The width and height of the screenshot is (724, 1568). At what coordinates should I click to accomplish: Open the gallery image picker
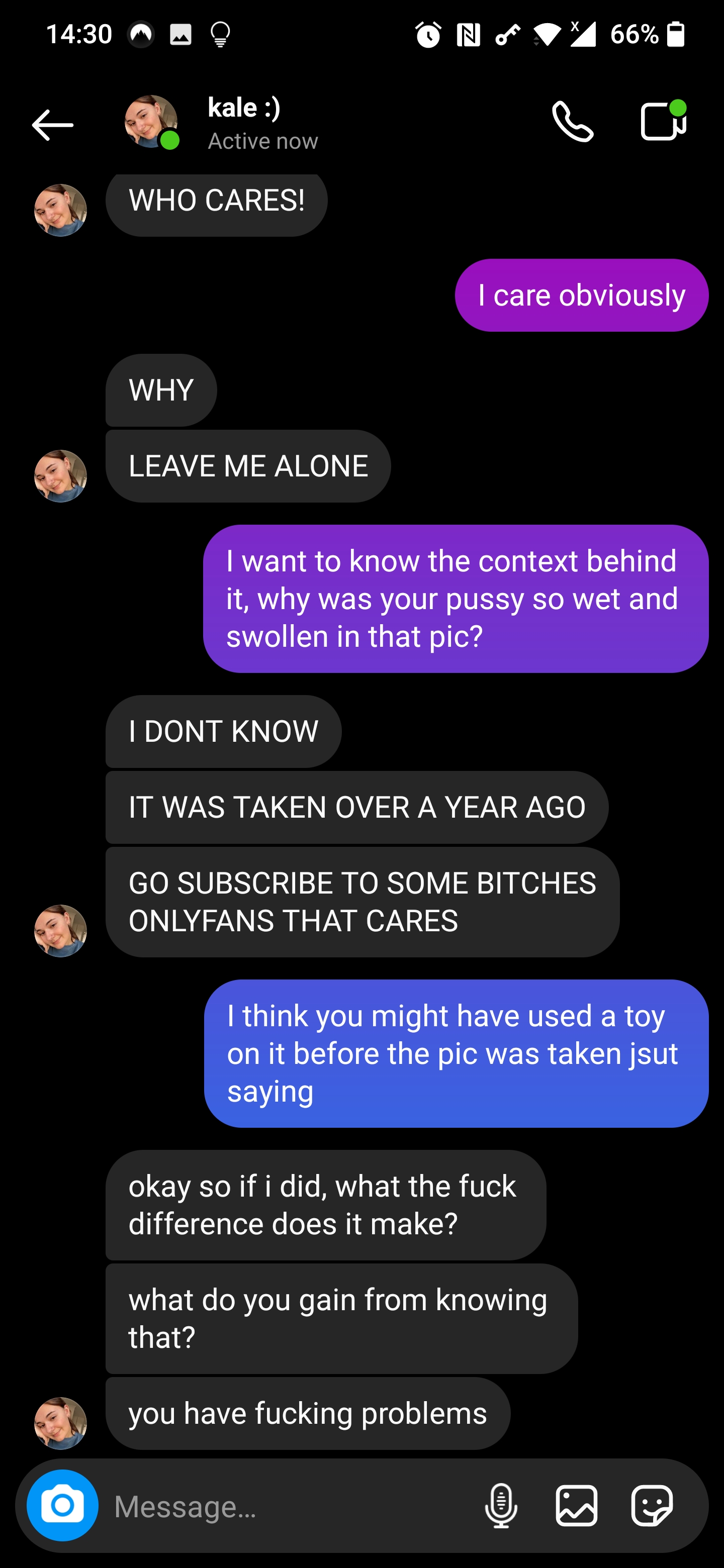click(576, 1506)
